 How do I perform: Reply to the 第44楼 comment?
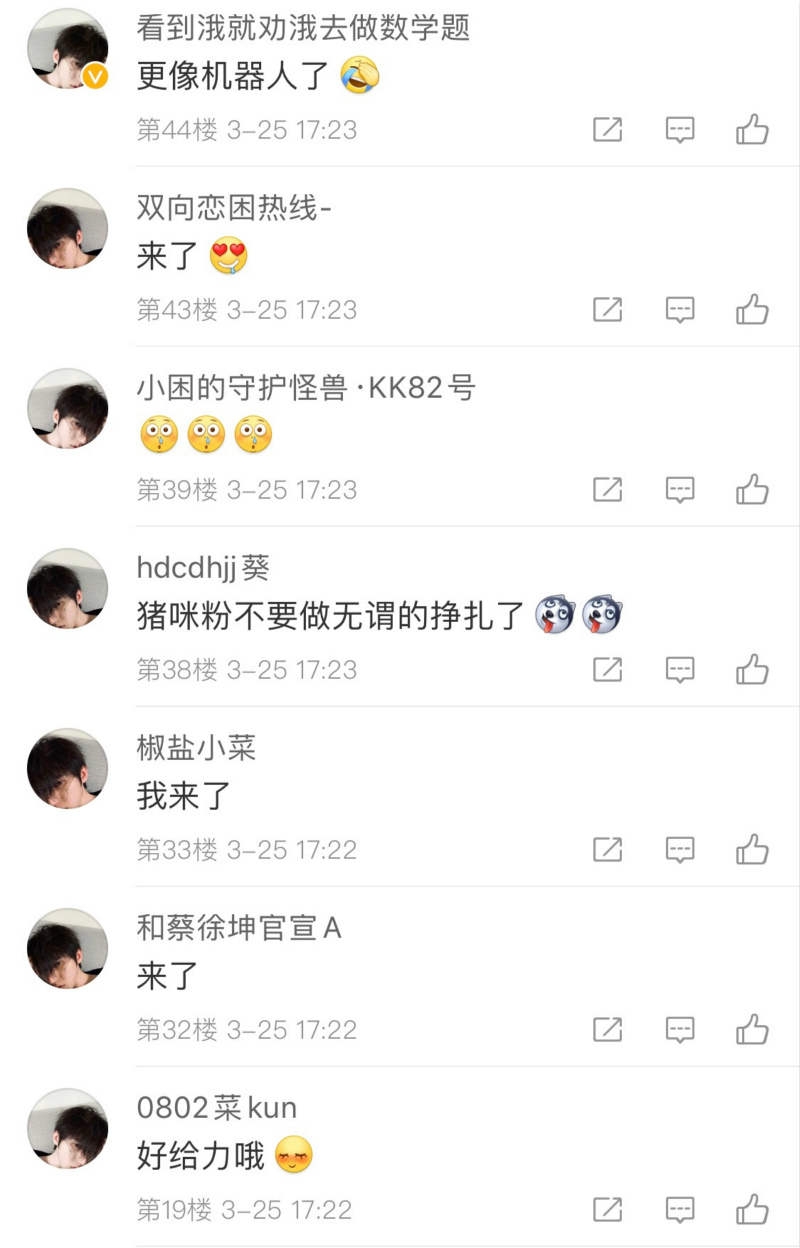(680, 130)
